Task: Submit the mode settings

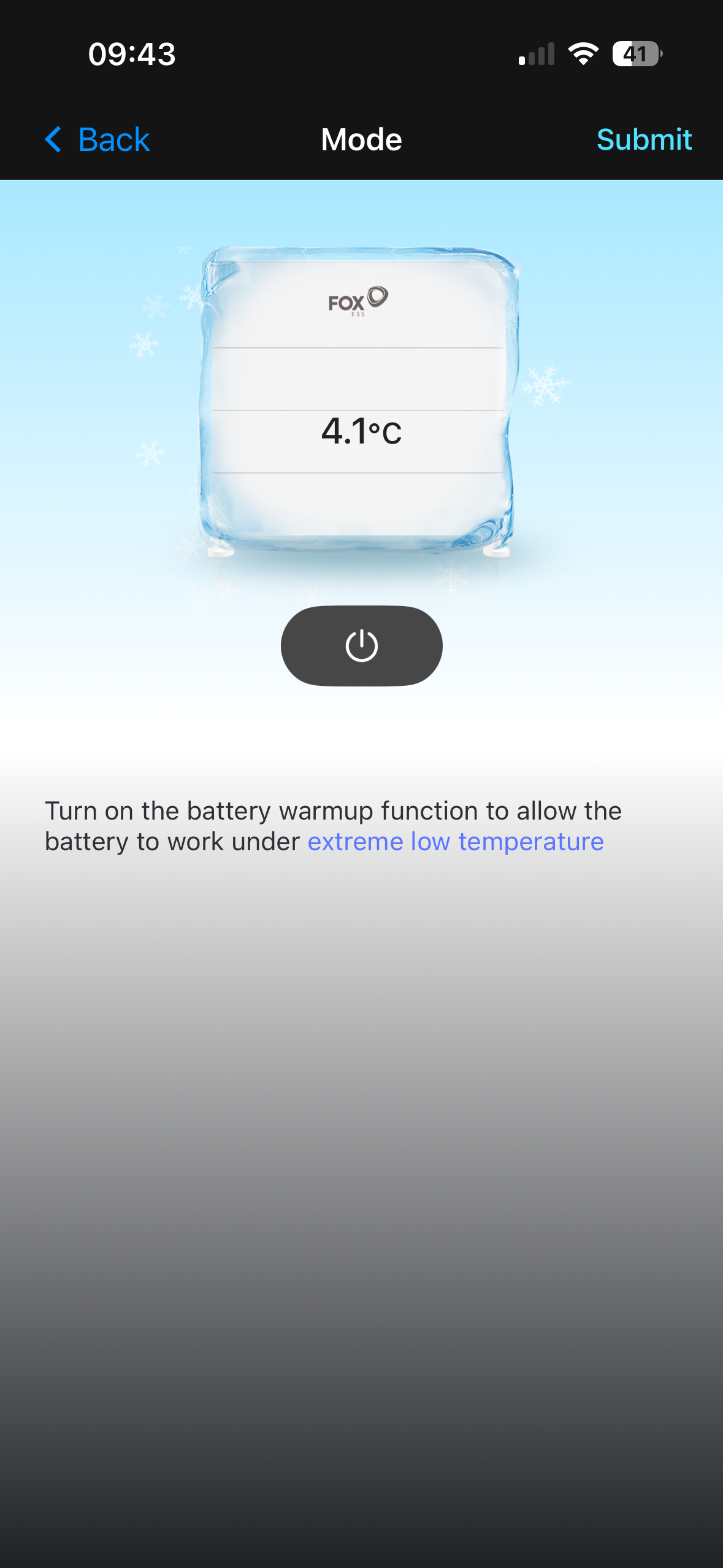Action: 644,140
